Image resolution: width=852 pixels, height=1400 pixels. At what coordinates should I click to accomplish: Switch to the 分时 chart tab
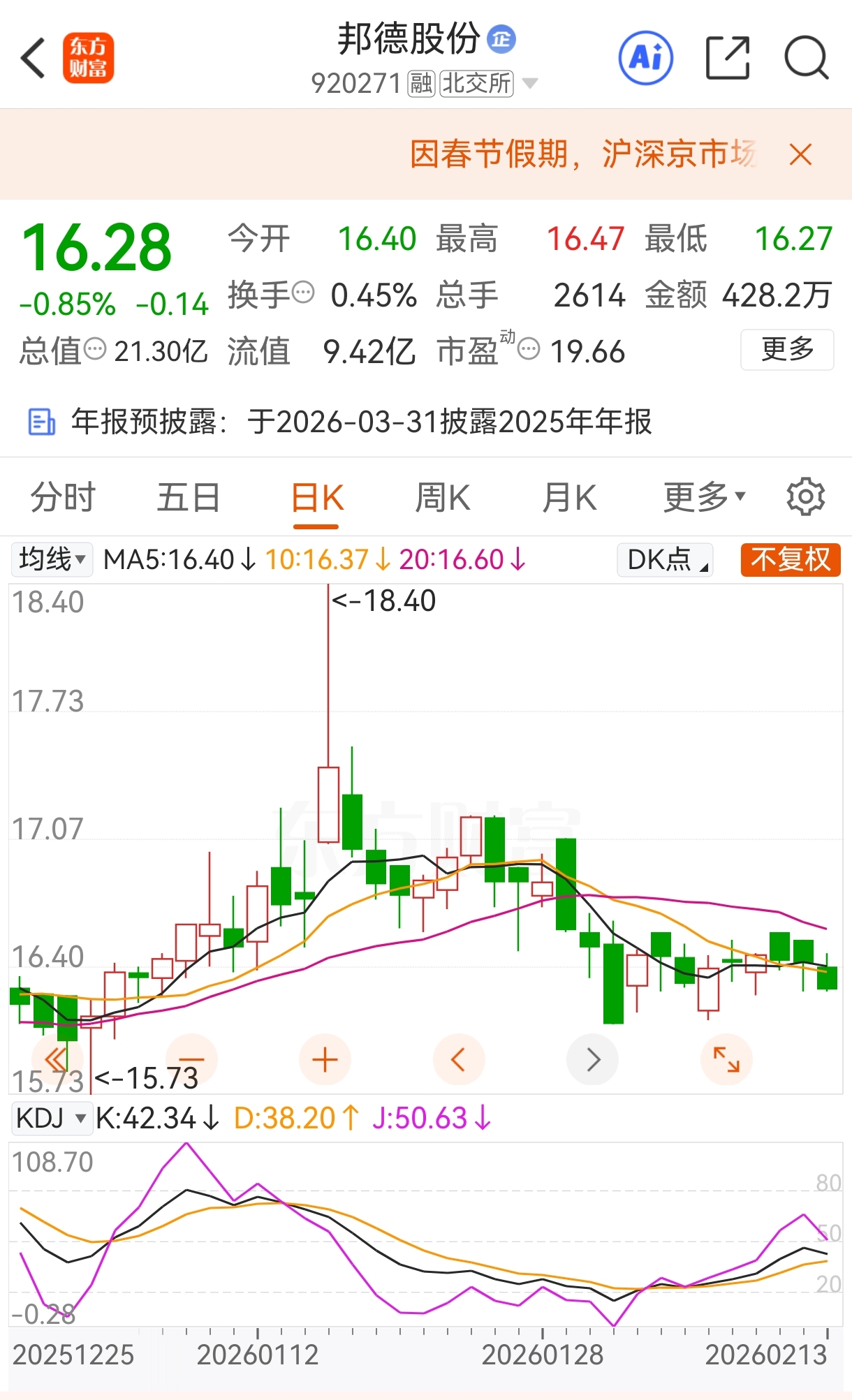[x=63, y=498]
